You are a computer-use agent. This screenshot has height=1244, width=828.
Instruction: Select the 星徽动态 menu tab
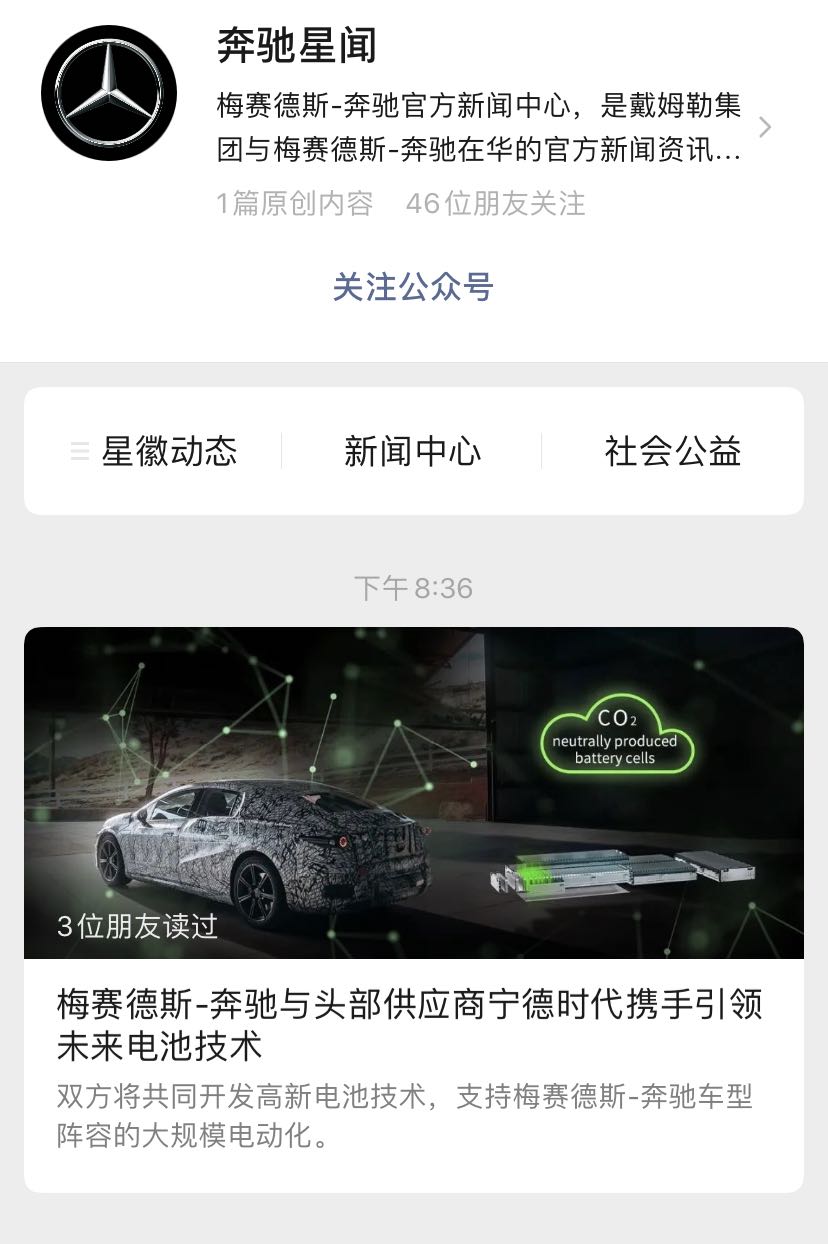170,451
